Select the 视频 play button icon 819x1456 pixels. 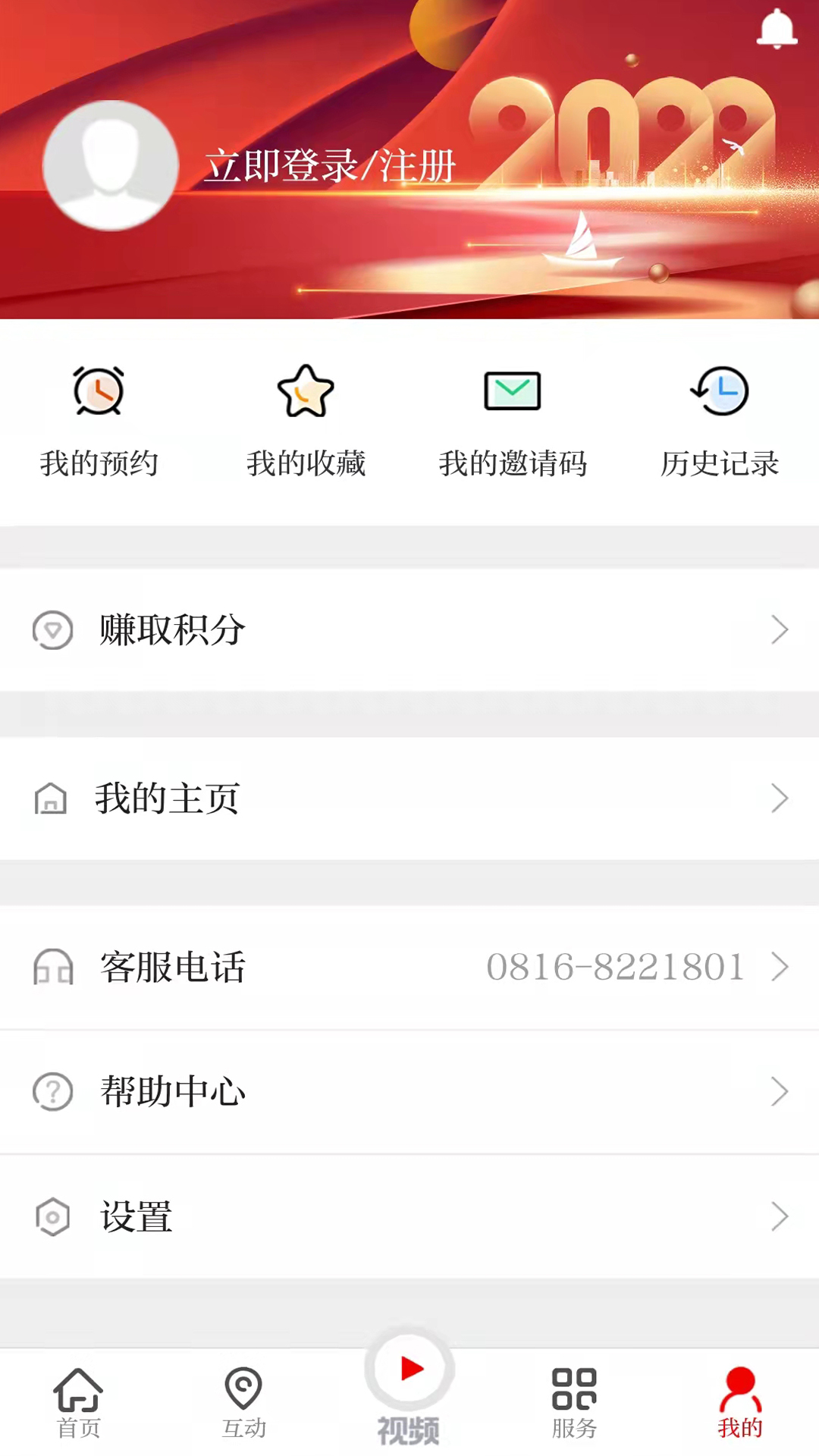[409, 1370]
